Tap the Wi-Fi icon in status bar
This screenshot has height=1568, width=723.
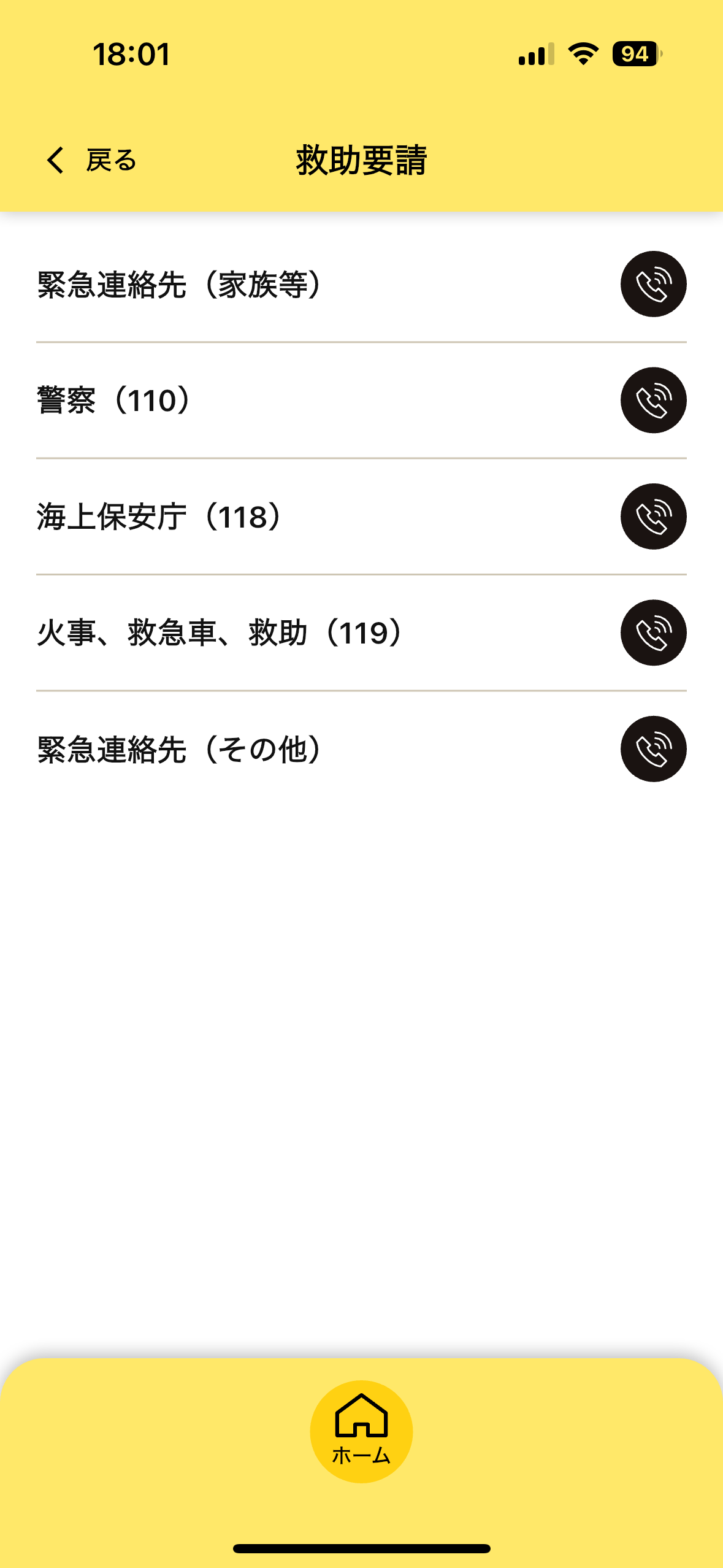pyautogui.click(x=581, y=54)
